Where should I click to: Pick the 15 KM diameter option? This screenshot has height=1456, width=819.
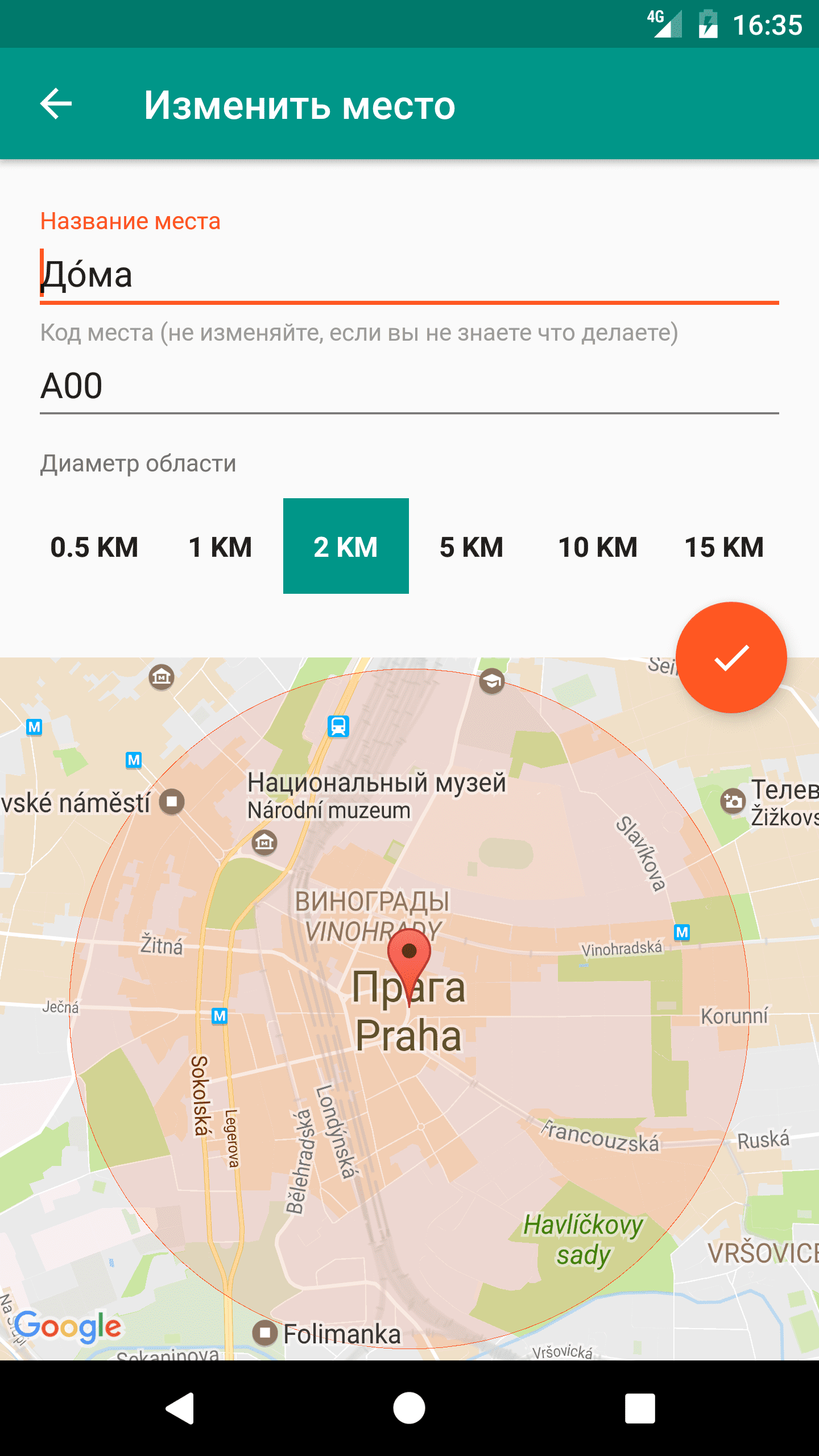pyautogui.click(x=724, y=547)
